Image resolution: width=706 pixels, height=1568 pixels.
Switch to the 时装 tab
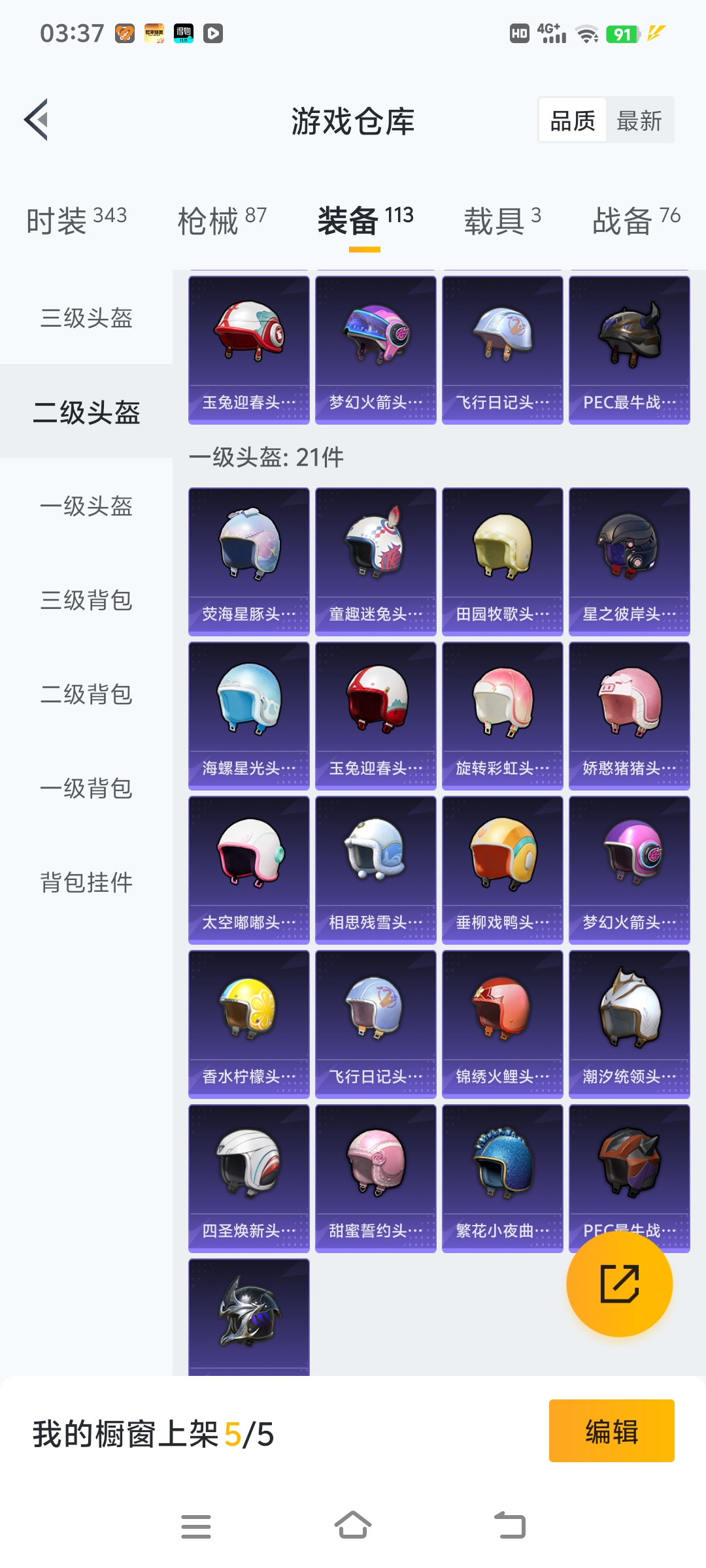pos(76,220)
